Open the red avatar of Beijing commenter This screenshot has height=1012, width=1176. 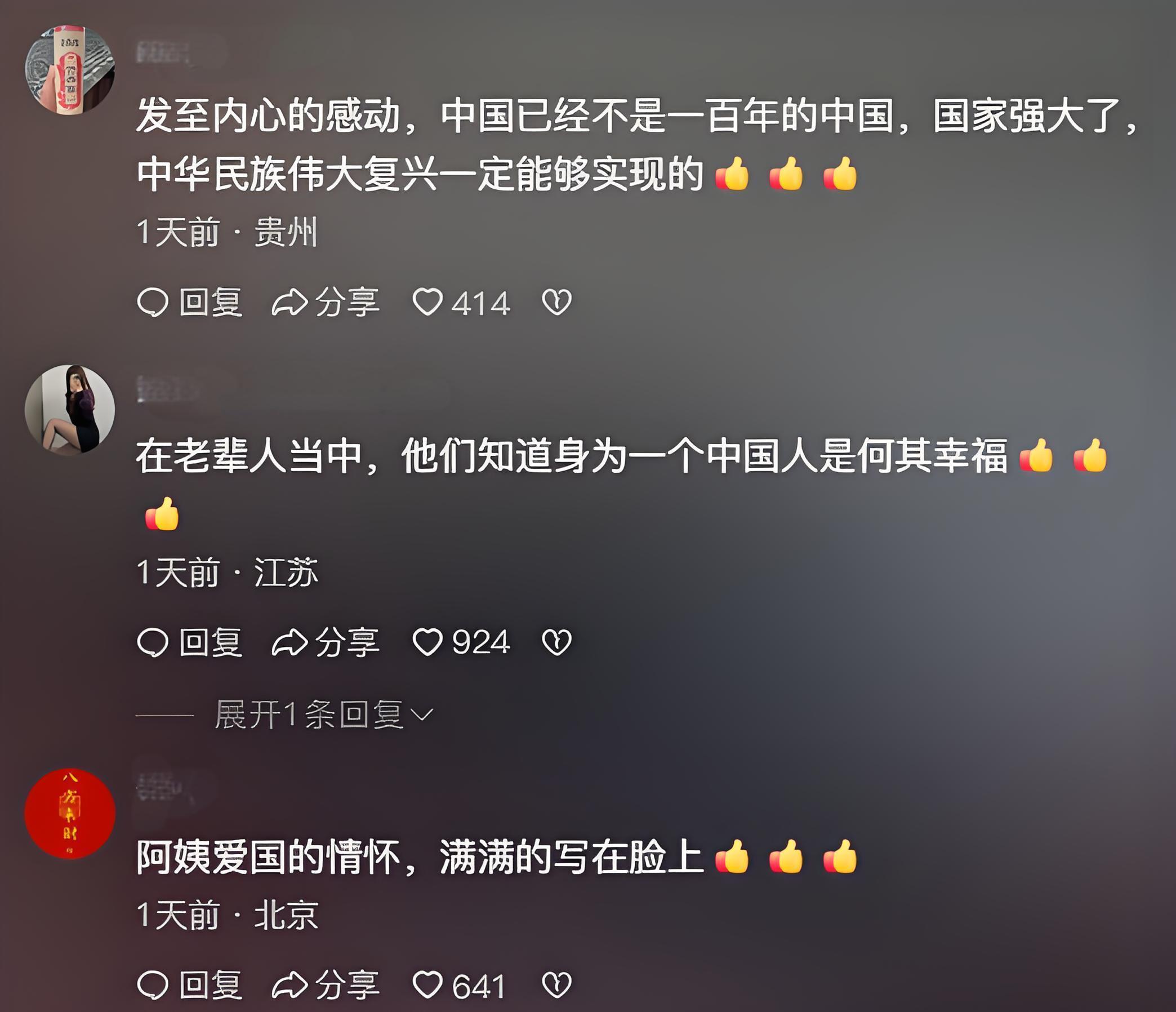pos(70,813)
